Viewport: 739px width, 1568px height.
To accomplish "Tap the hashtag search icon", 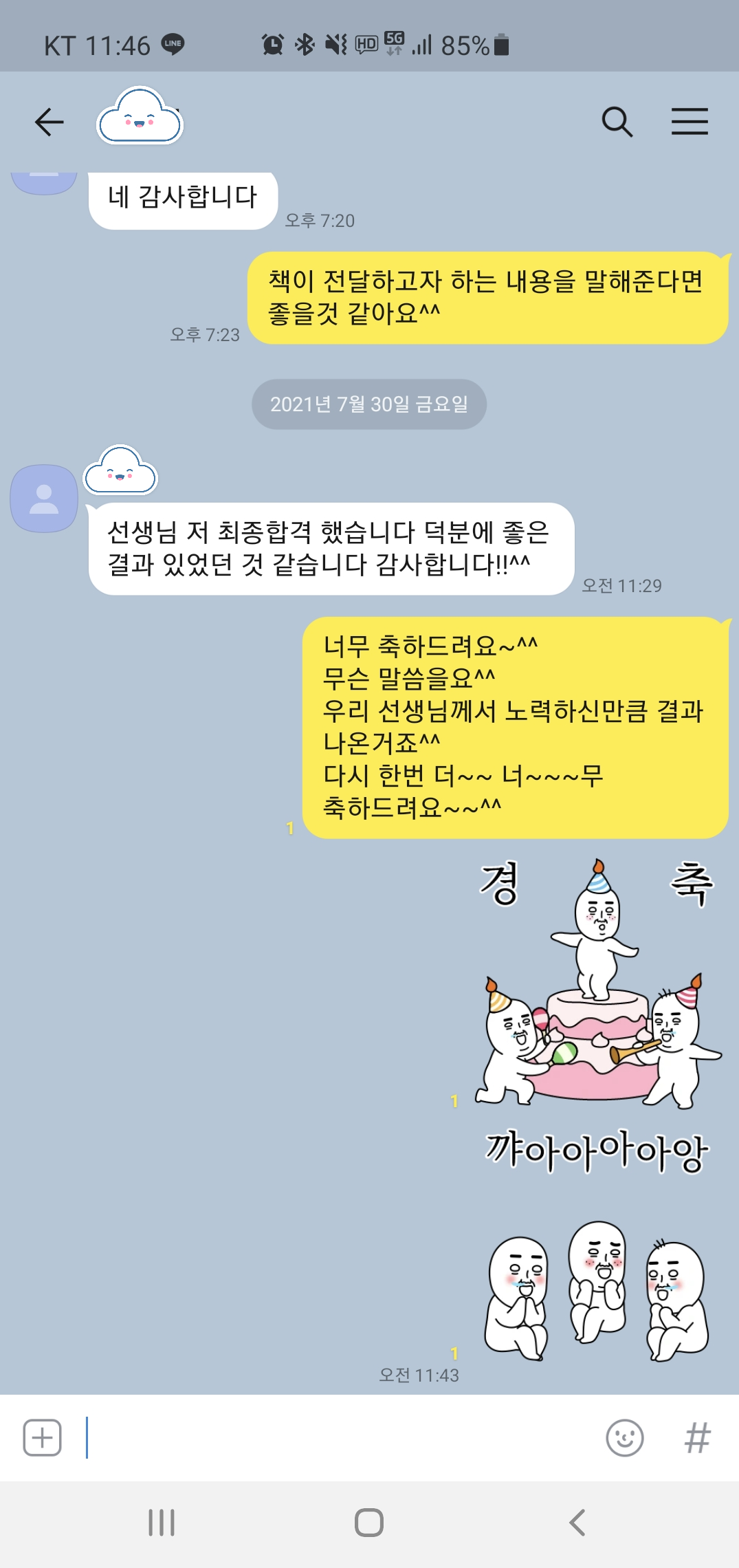I will [697, 1438].
